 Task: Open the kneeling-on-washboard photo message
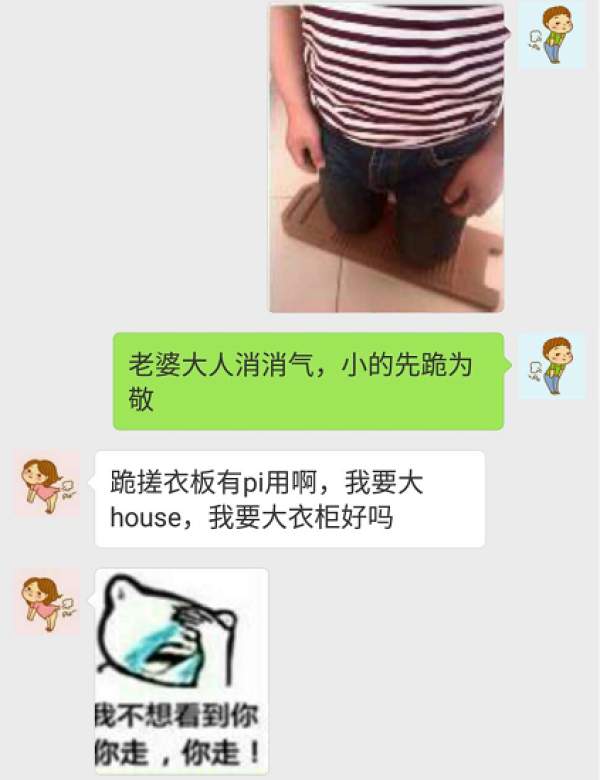(x=386, y=160)
